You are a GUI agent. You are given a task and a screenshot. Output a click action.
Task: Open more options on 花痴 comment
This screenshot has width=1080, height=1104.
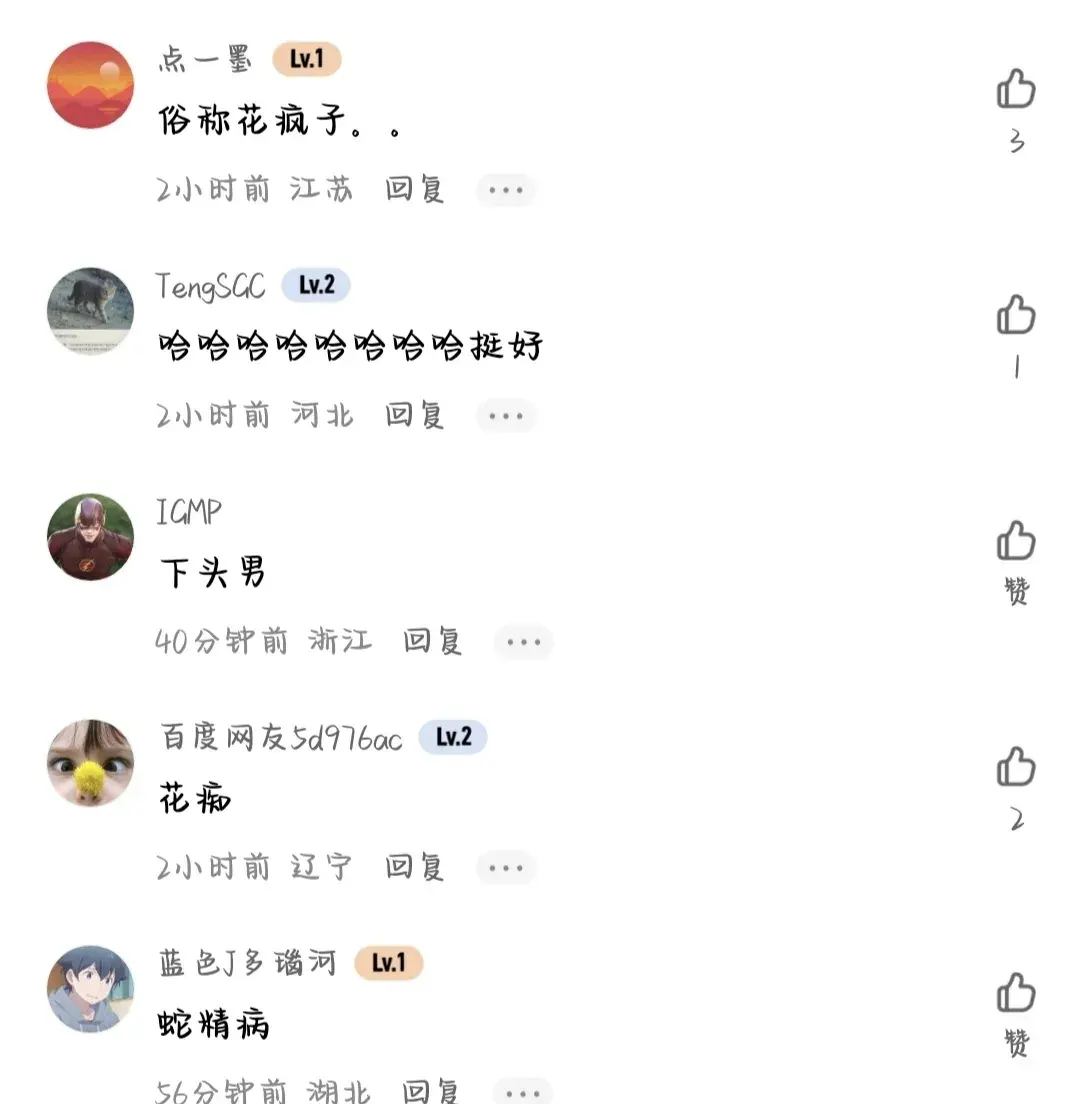[505, 868]
